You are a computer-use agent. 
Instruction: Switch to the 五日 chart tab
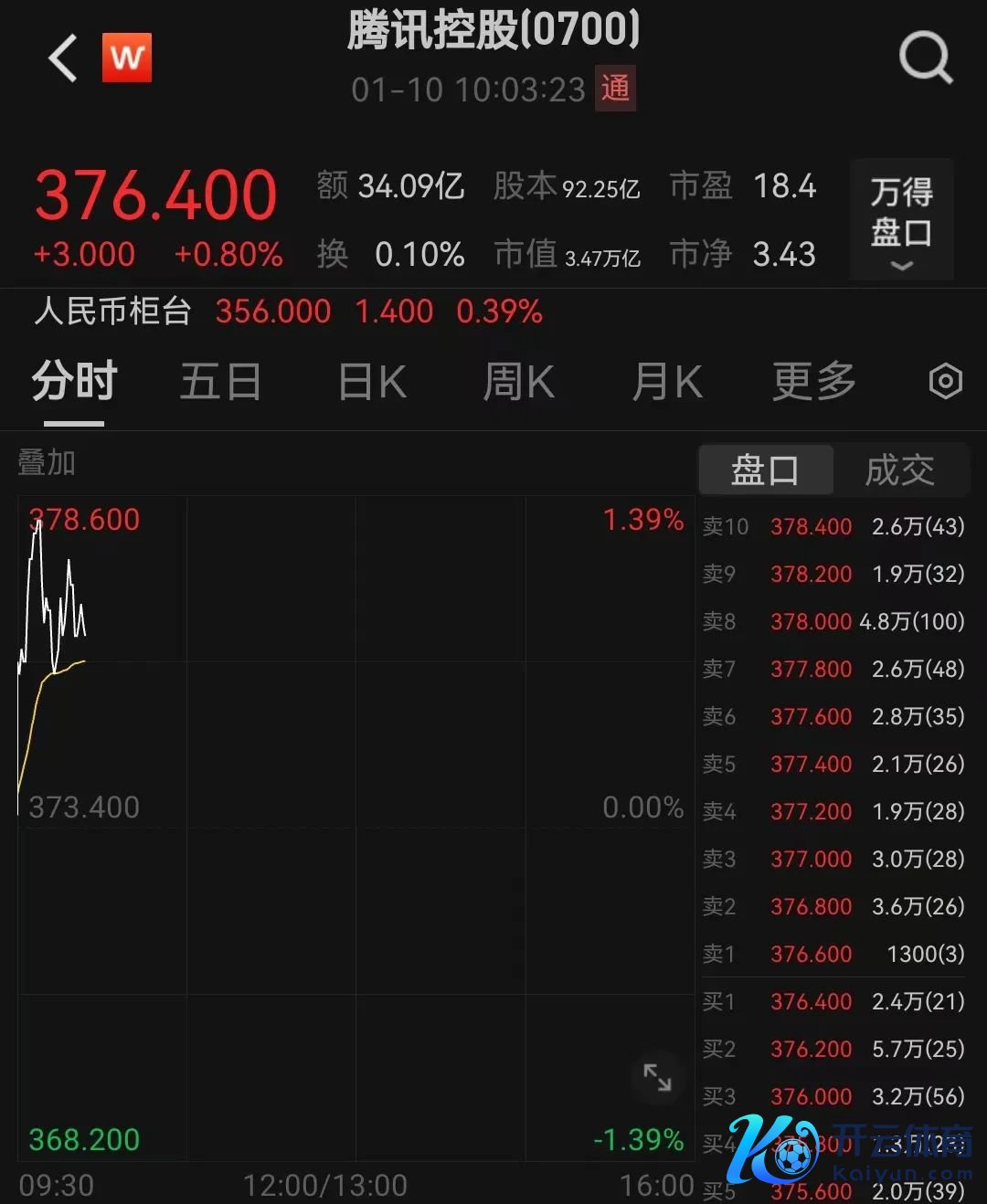pos(220,382)
